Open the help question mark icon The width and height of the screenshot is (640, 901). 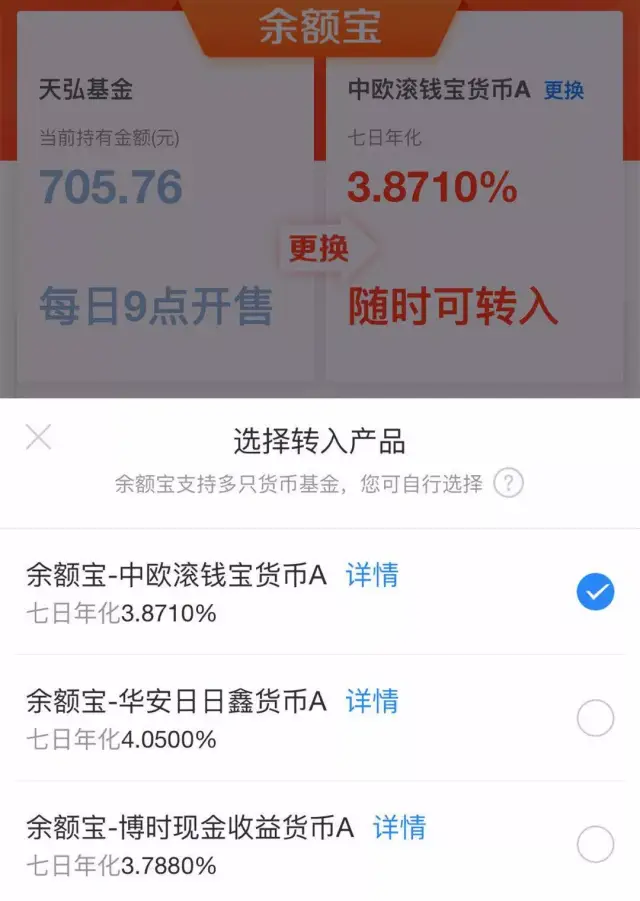coord(509,484)
